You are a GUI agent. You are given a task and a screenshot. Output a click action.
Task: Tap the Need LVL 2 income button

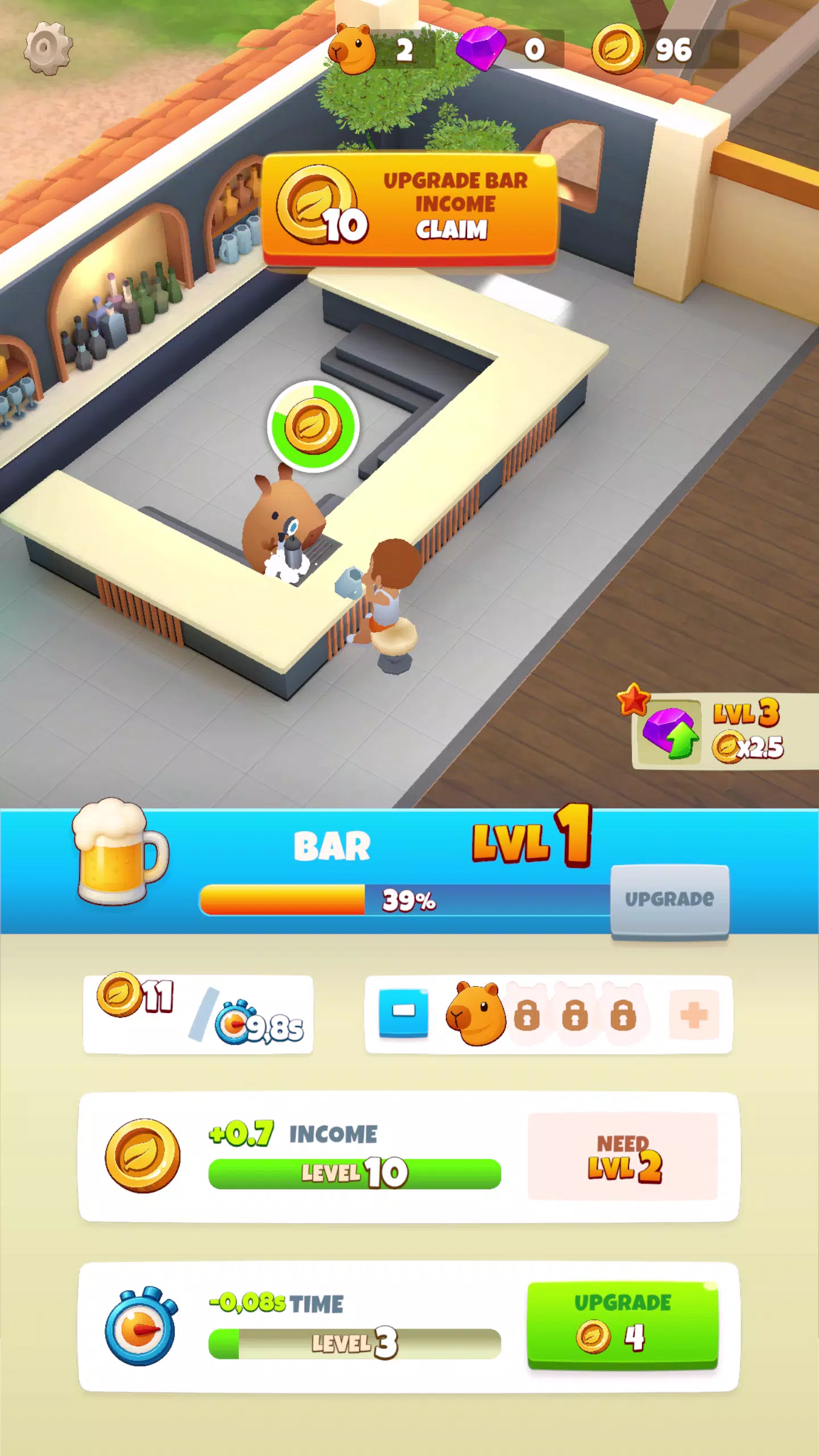622,1156
